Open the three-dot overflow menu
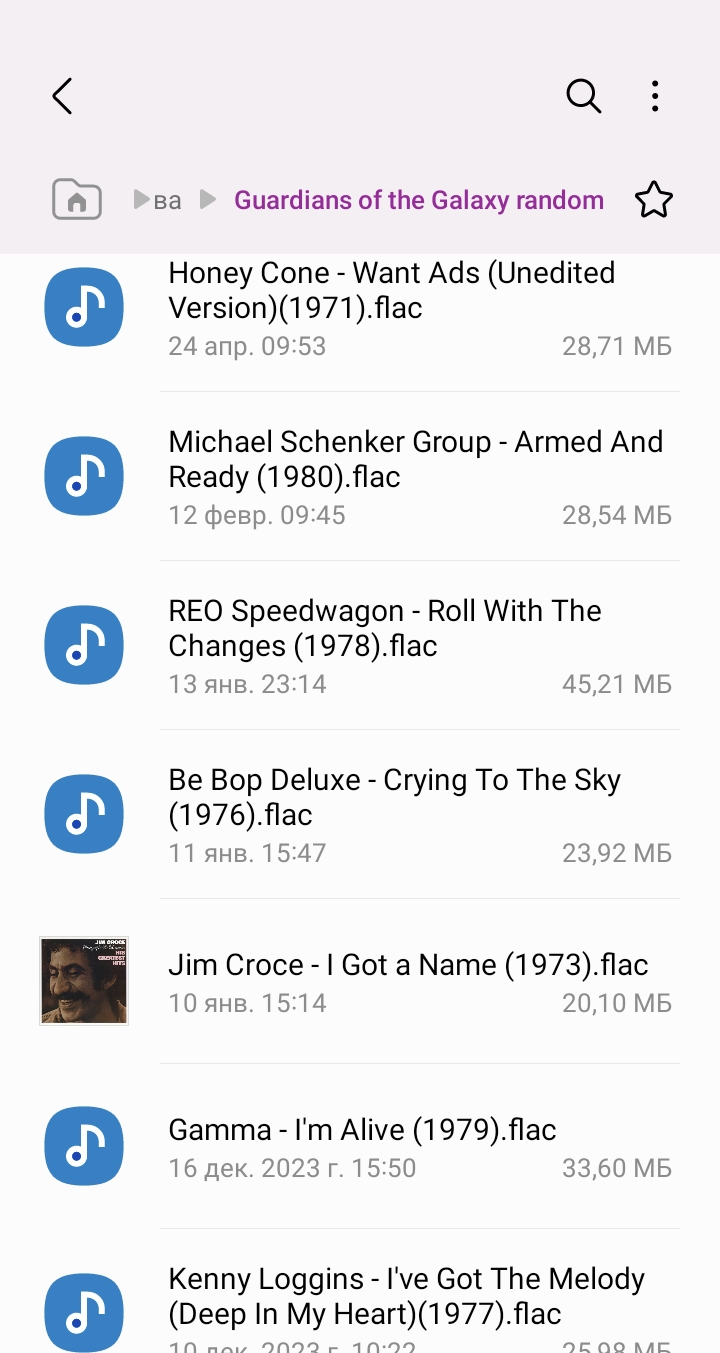Image resolution: width=720 pixels, height=1353 pixels. 654,96
